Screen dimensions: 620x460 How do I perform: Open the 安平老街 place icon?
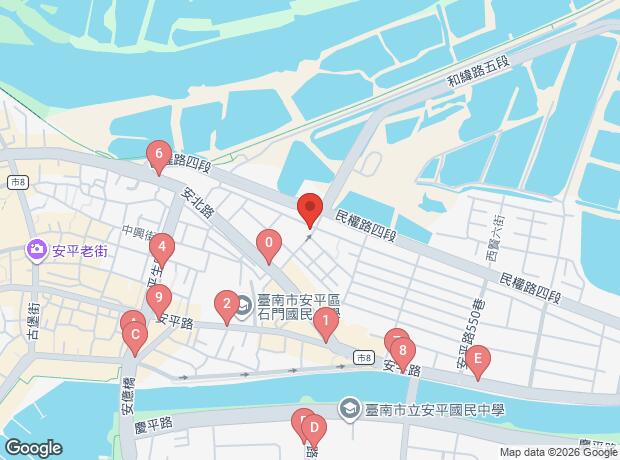37,248
